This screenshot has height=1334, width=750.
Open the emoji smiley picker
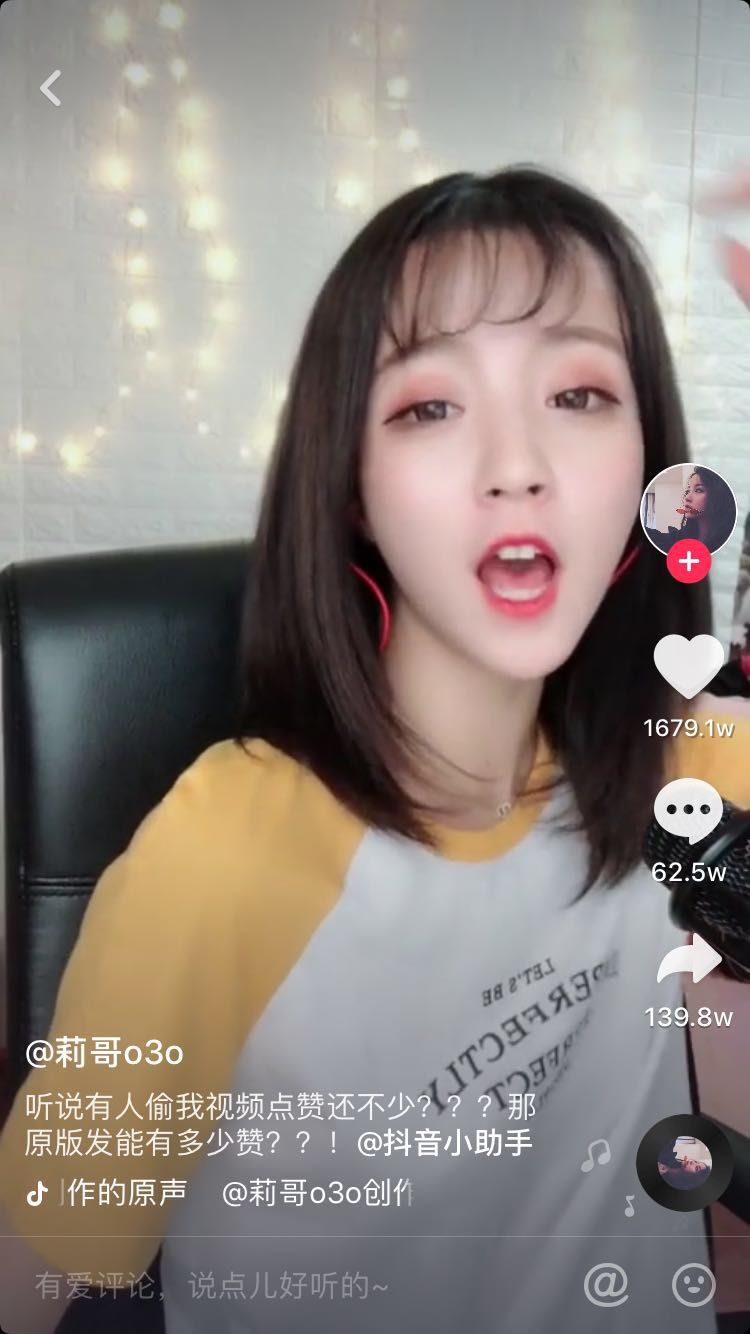point(693,1284)
